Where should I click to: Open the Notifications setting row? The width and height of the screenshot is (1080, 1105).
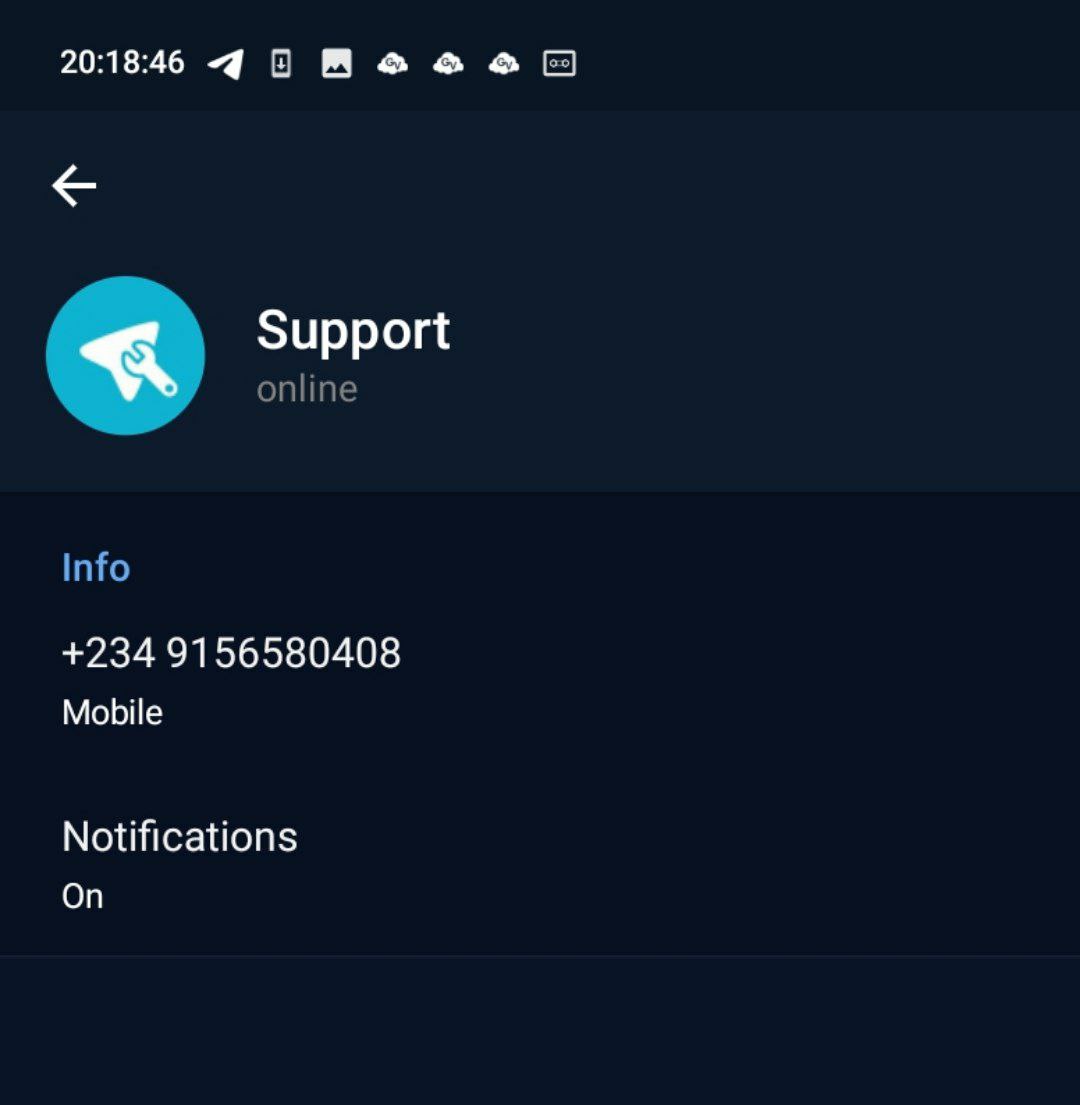[180, 862]
